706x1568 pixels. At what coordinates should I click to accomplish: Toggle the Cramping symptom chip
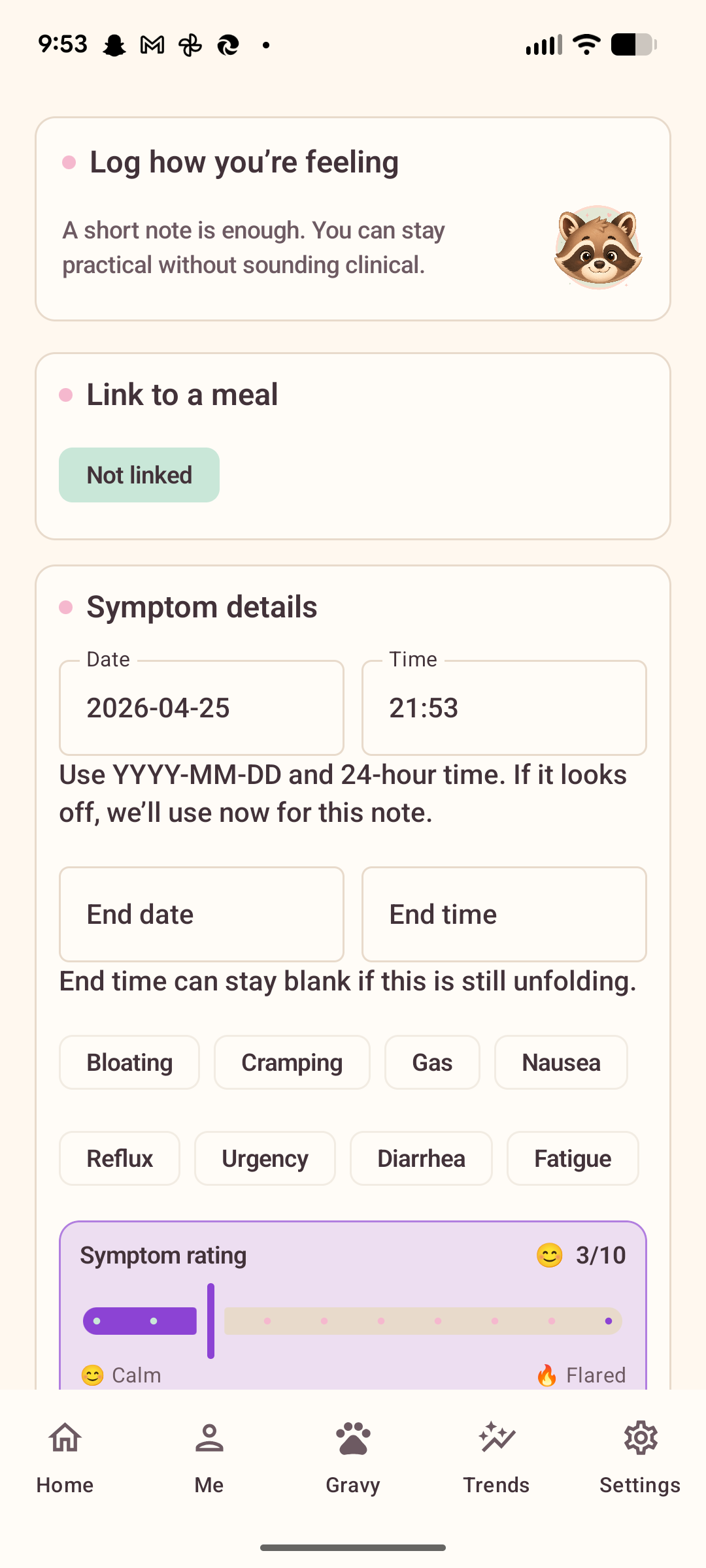pyautogui.click(x=292, y=1062)
